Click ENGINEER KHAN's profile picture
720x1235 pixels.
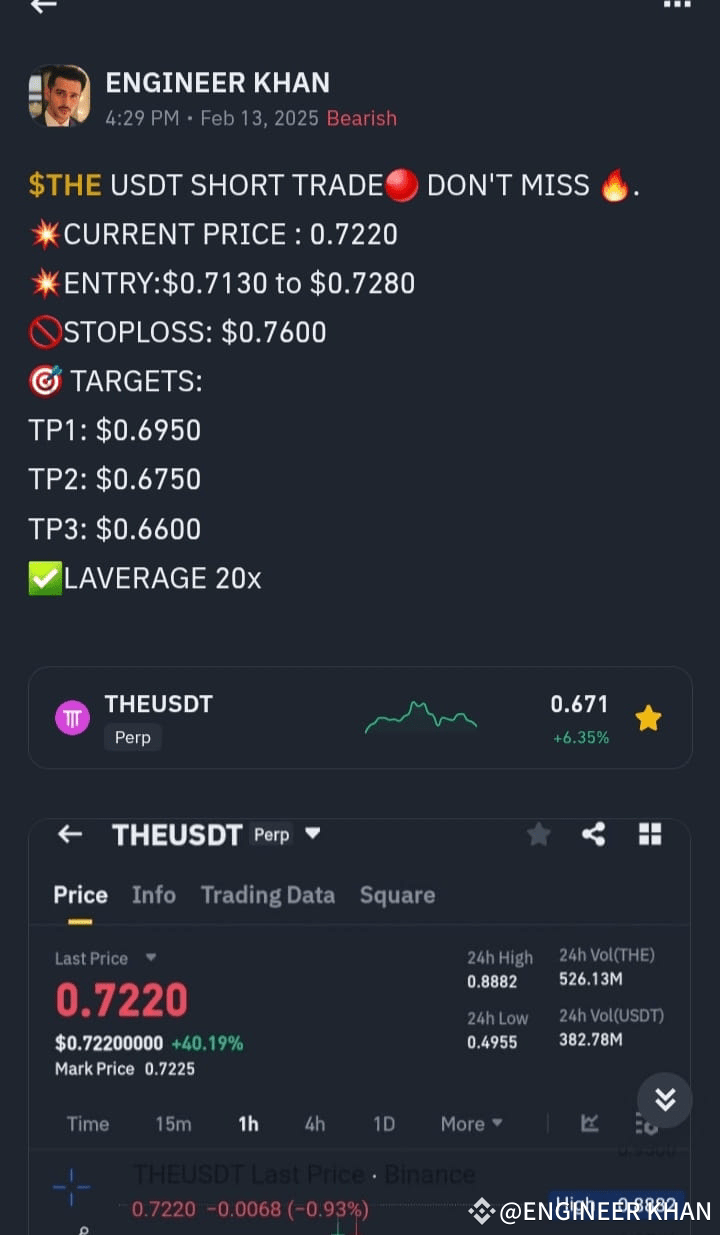(58, 94)
